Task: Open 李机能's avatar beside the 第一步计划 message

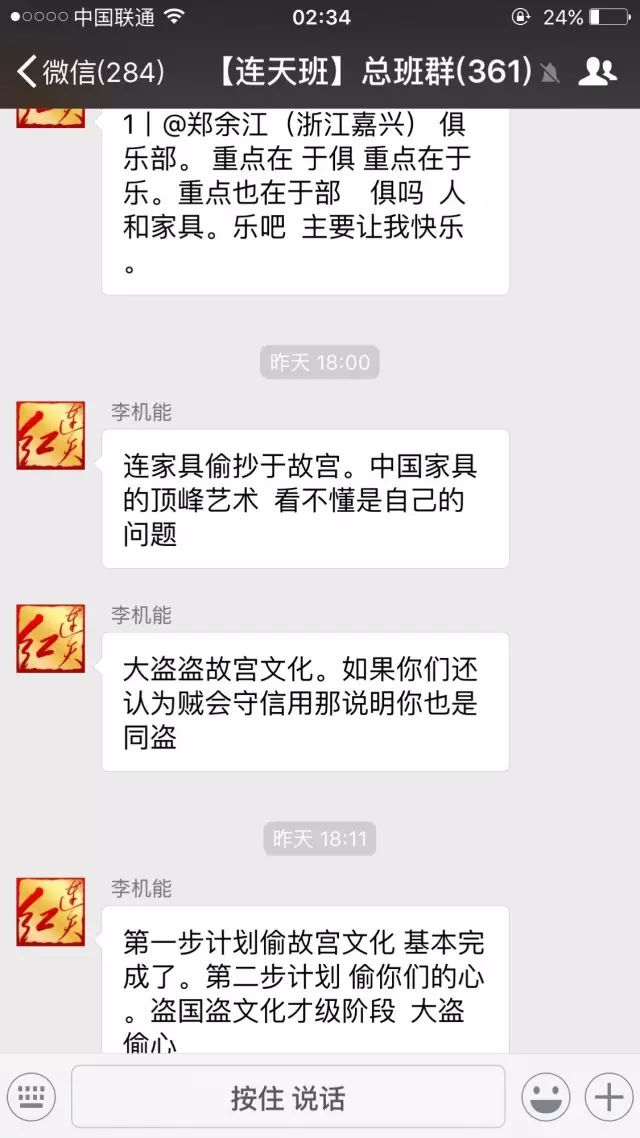Action: [x=51, y=912]
